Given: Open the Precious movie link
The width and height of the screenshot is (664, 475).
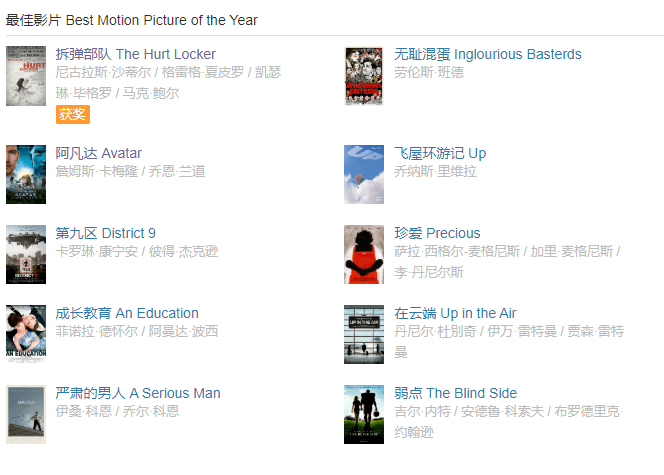Looking at the screenshot, I should pyautogui.click(x=437, y=233).
